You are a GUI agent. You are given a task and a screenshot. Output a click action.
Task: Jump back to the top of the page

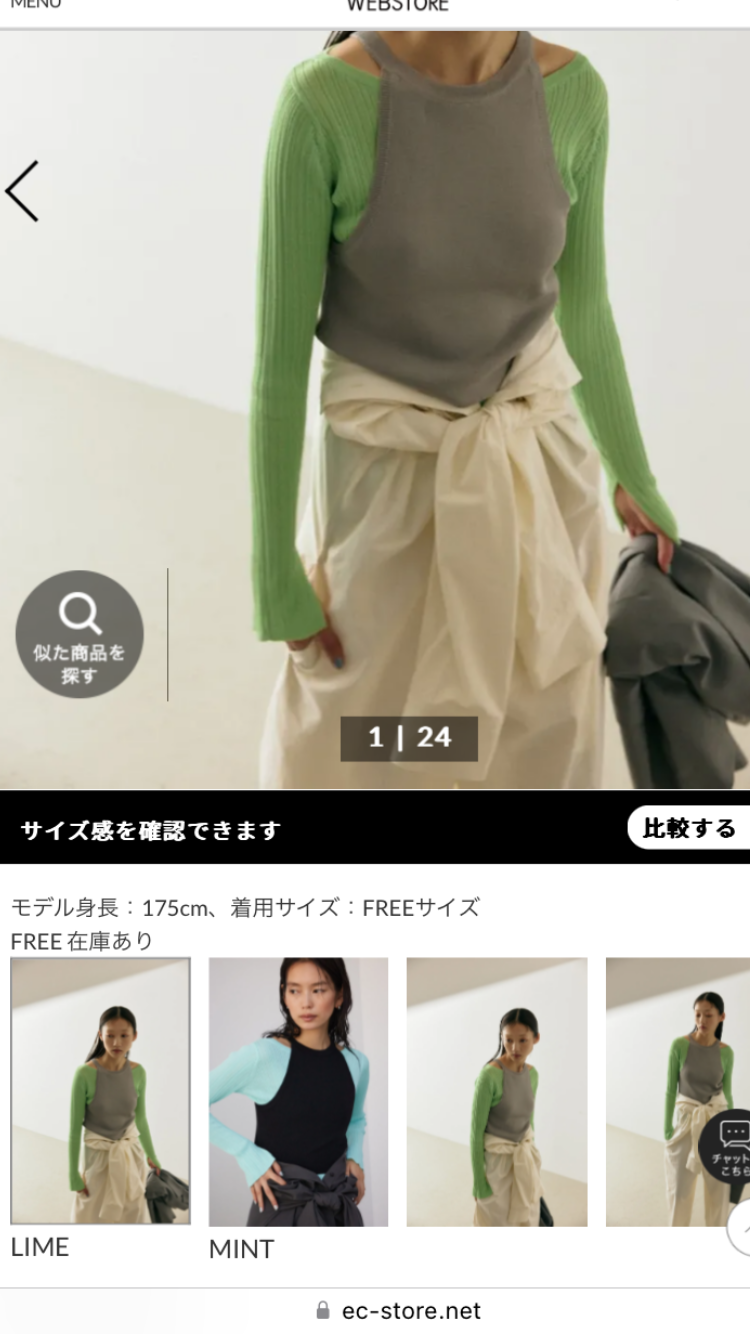pos(741,1228)
